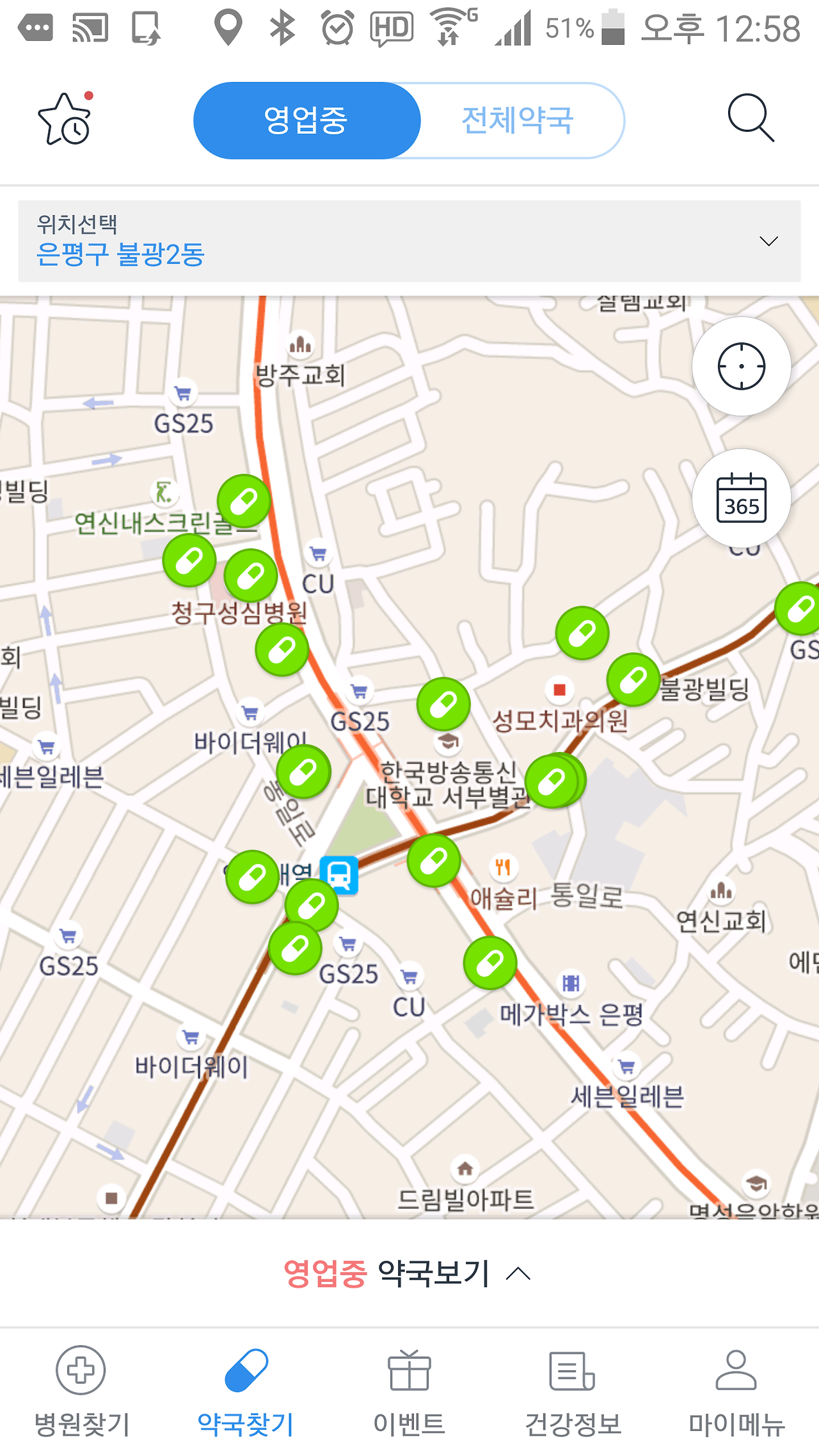Select the pharmacy pin below 청구성심병원
Viewport: 819px width, 1456px height.
click(282, 650)
